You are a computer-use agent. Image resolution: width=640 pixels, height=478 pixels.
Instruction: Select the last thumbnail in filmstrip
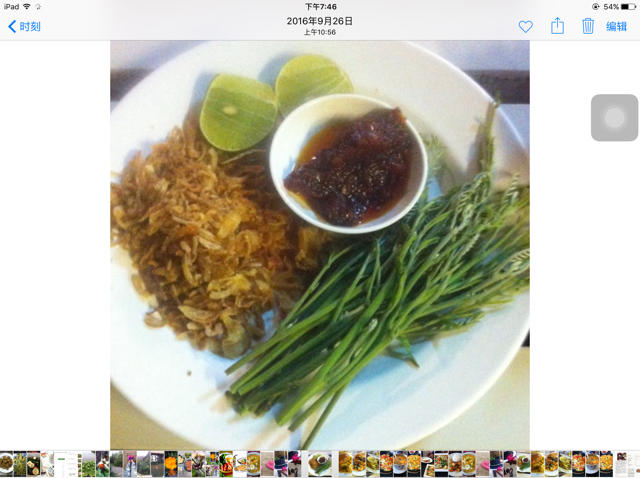click(x=633, y=463)
